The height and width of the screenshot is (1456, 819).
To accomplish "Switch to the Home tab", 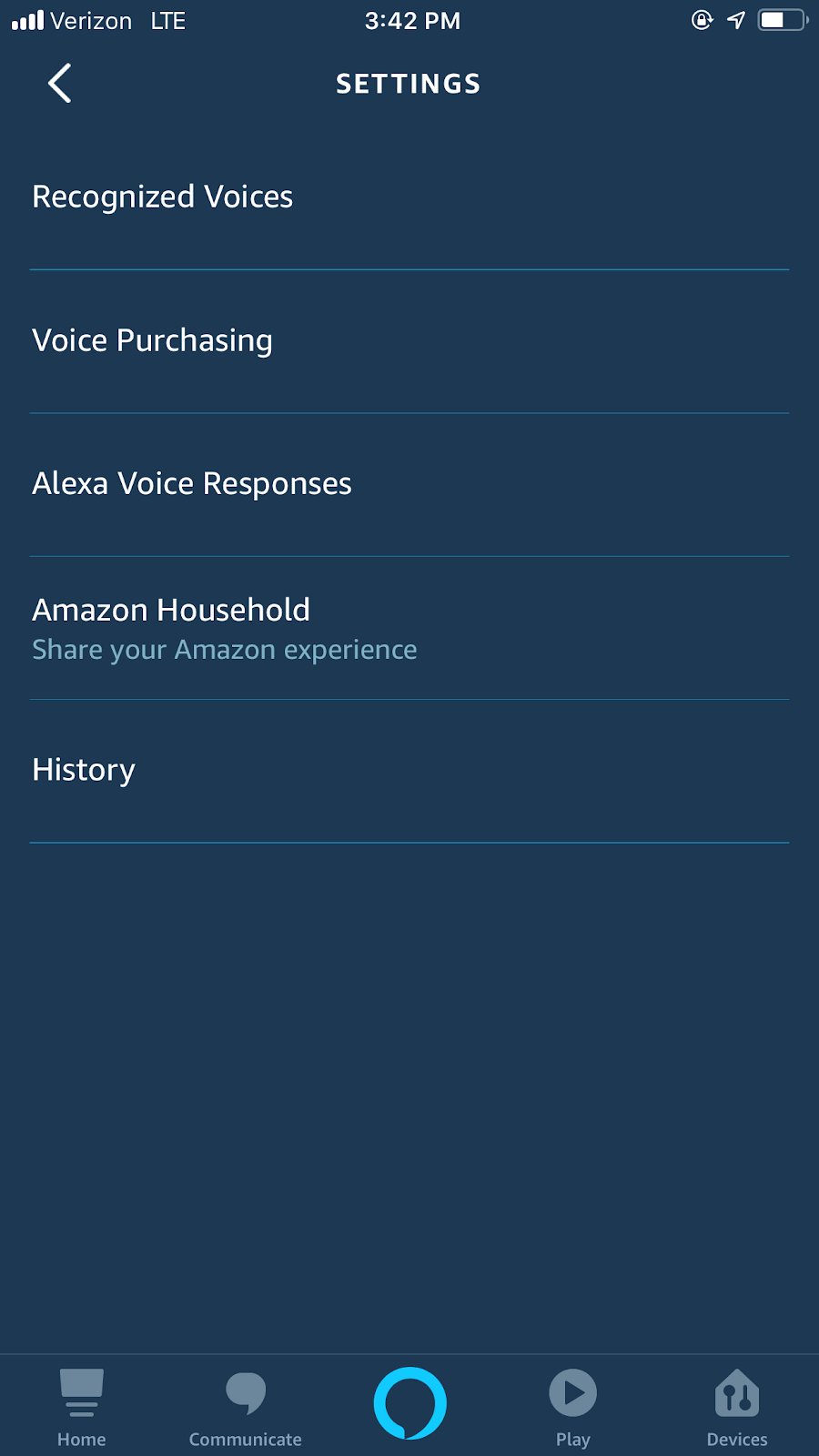I will click(x=82, y=1406).
